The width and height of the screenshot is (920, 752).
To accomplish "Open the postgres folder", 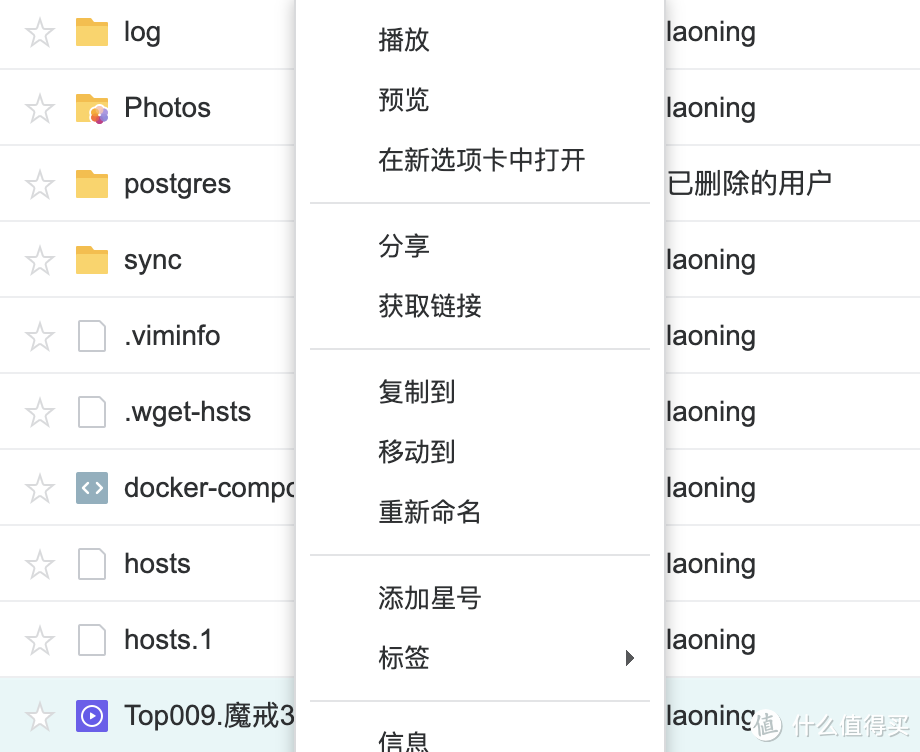I will coord(177,184).
